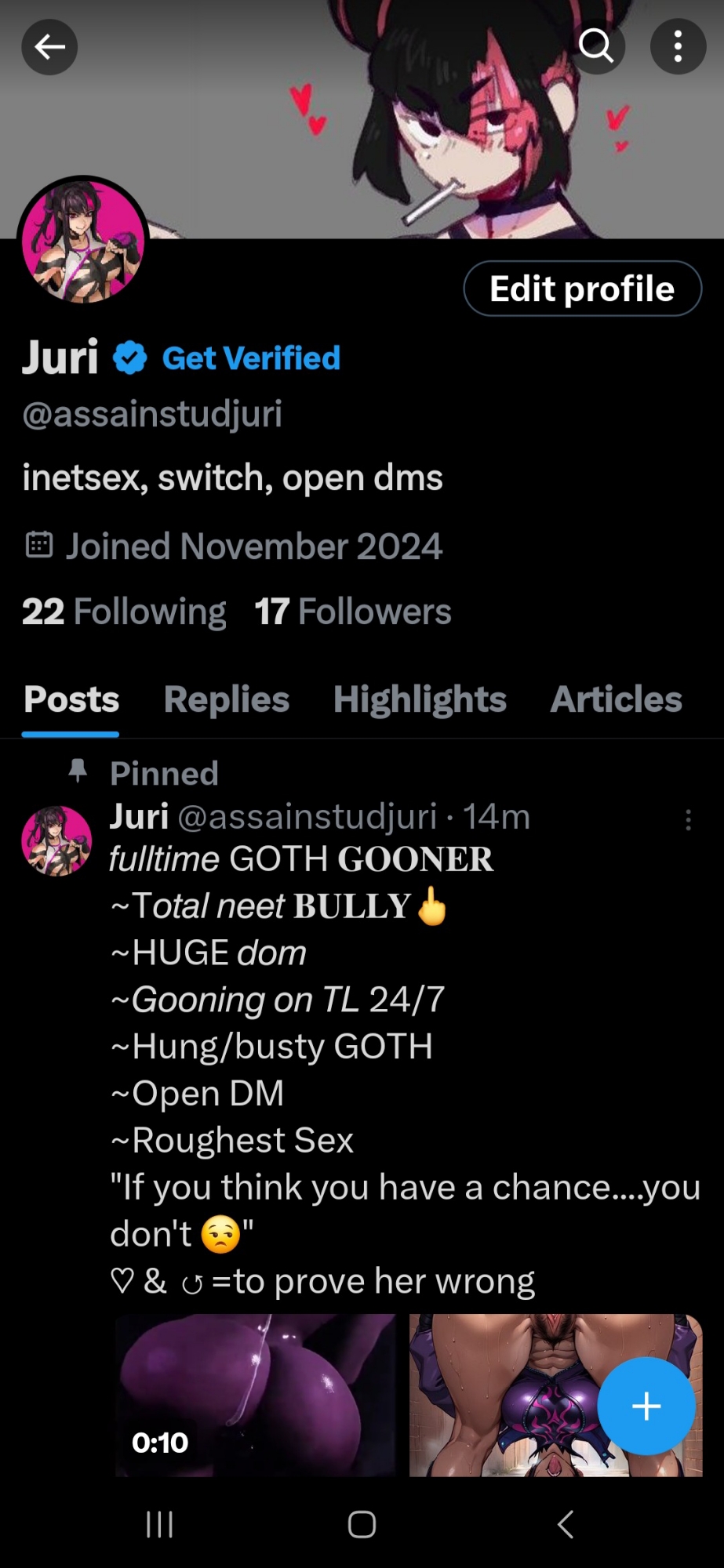Viewport: 724px width, 1568px height.
Task: Open recent apps from the navigation bar
Action: click(159, 1525)
